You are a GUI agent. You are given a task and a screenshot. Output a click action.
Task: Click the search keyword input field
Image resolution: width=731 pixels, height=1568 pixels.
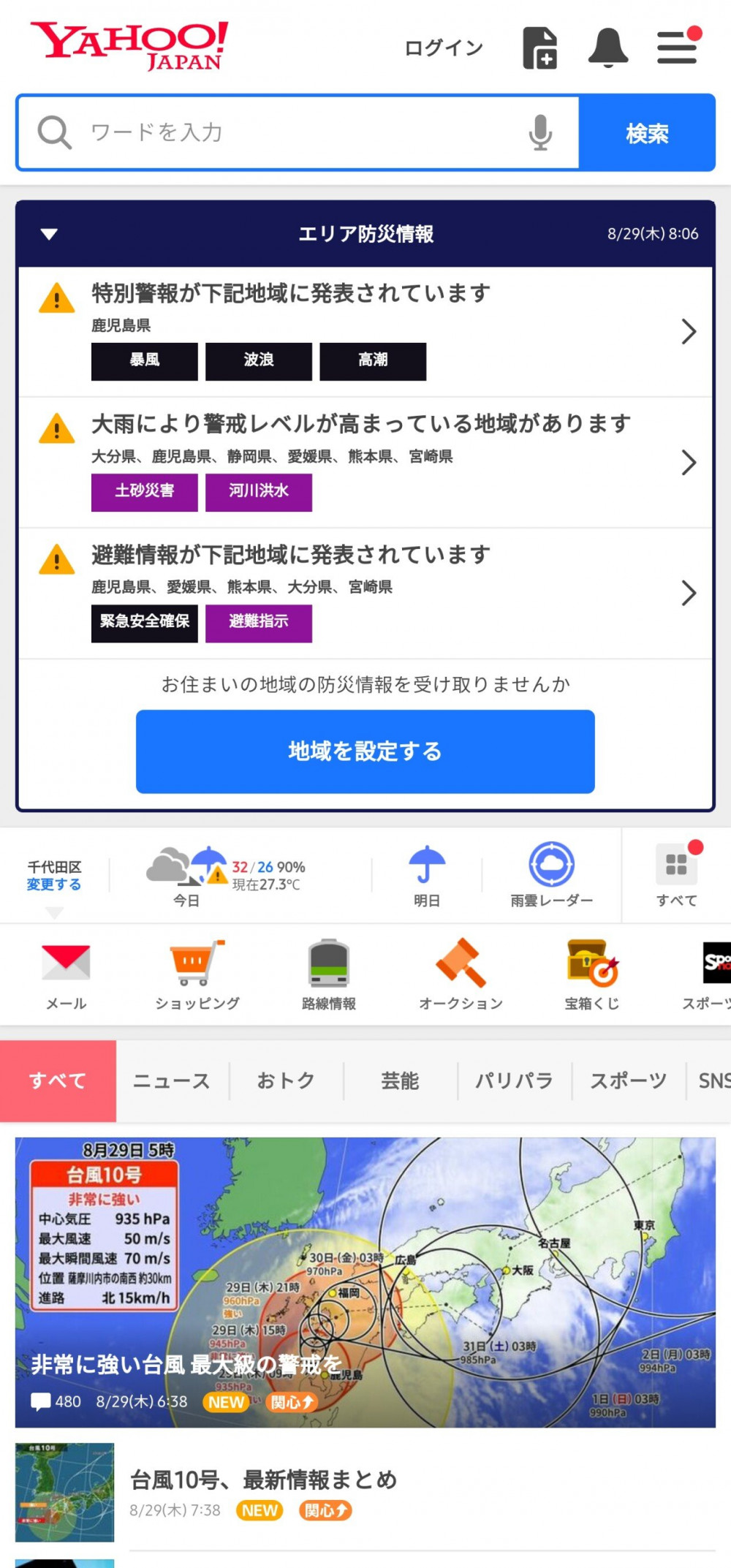point(292,132)
